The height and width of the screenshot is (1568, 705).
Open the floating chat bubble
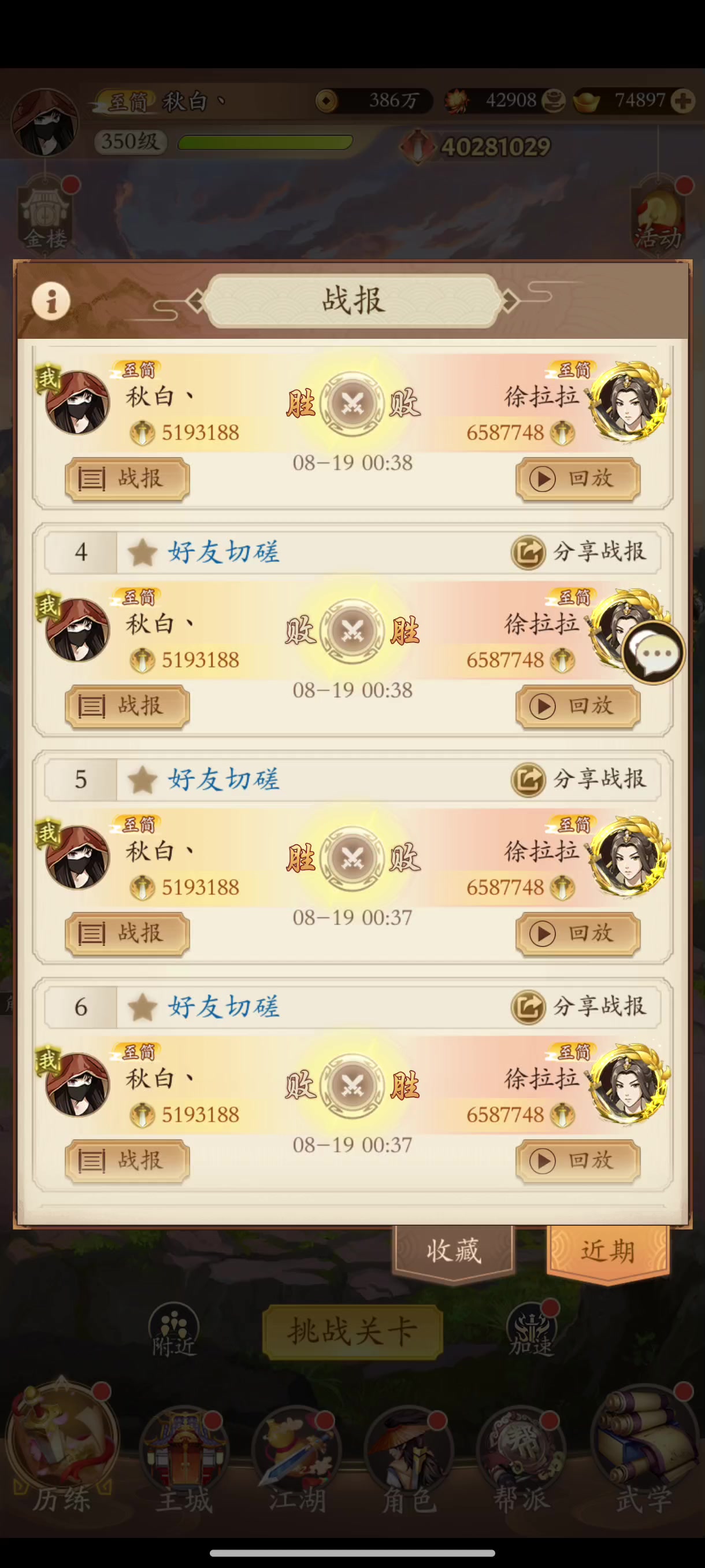pyautogui.click(x=654, y=653)
